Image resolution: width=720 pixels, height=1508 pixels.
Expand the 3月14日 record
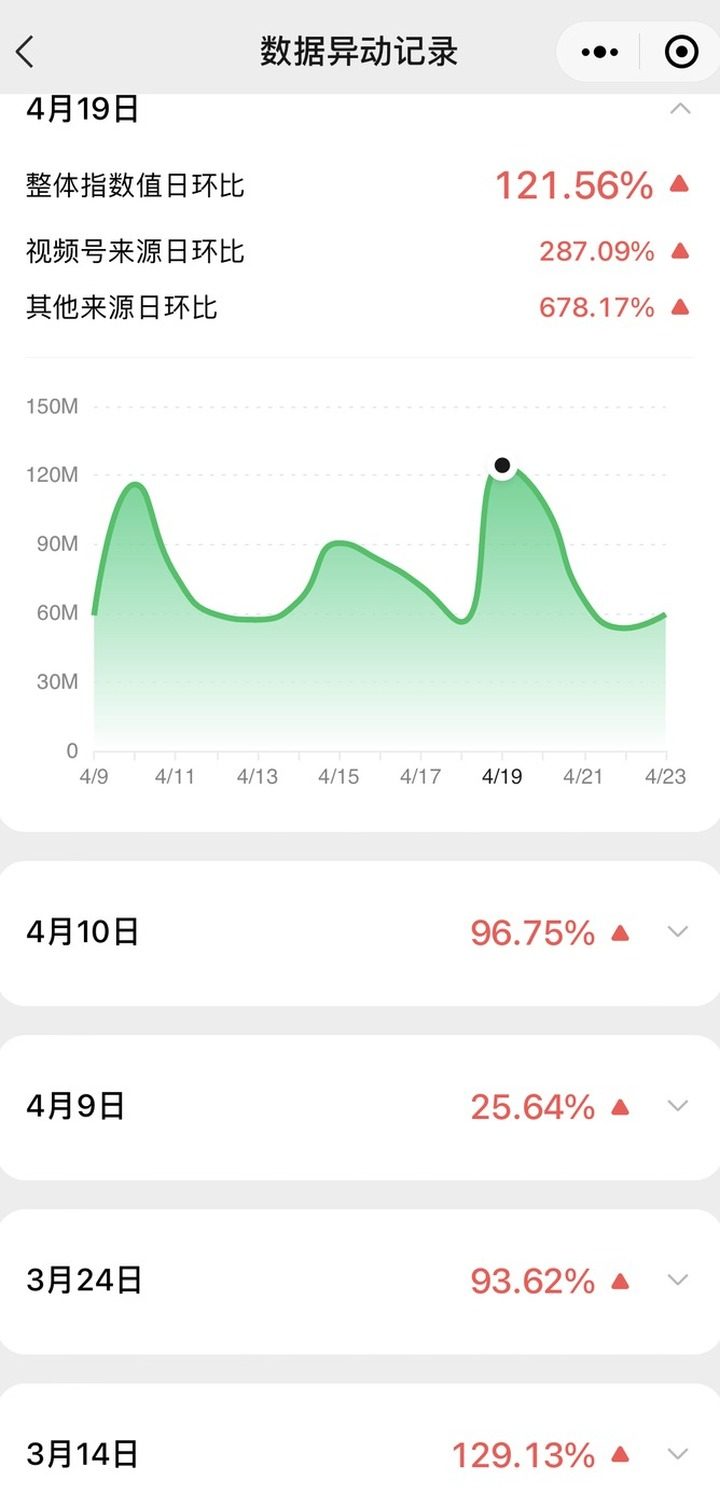click(678, 1454)
